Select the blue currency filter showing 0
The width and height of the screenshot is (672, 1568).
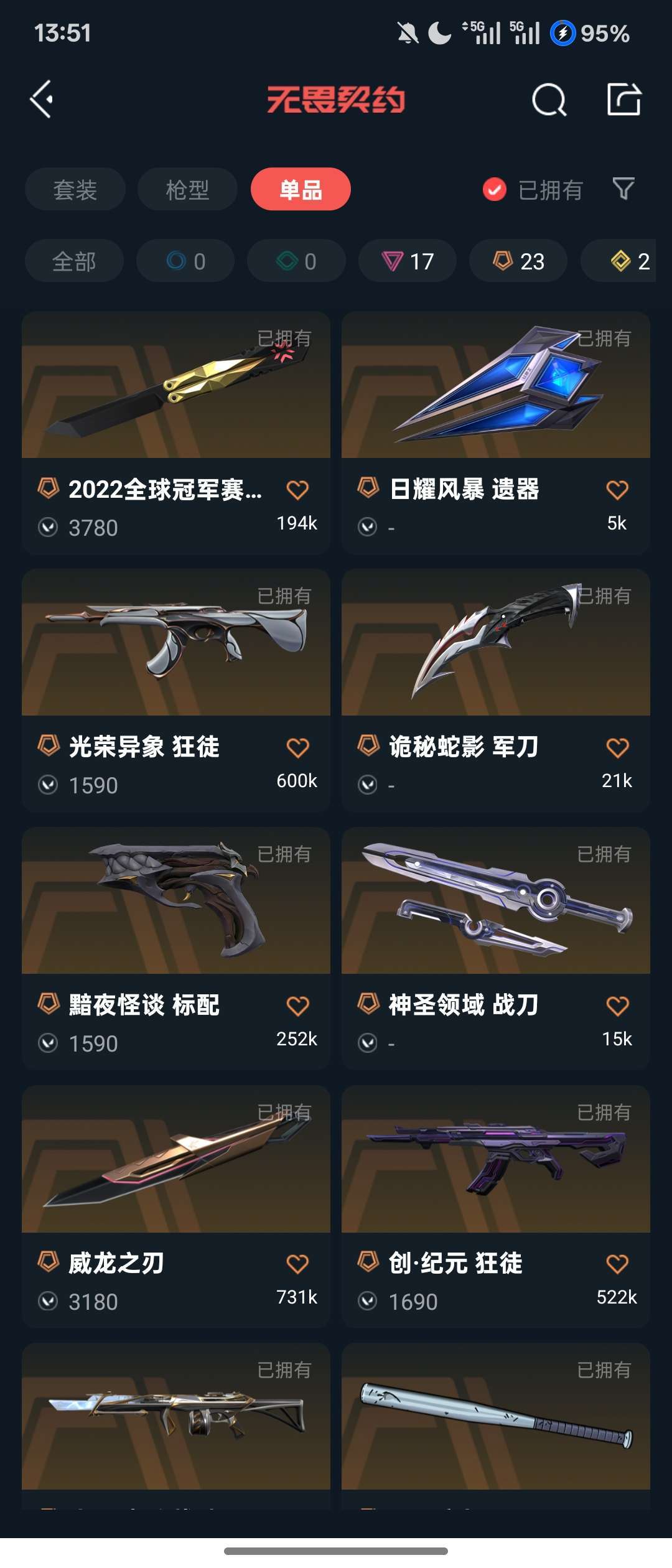point(185,261)
